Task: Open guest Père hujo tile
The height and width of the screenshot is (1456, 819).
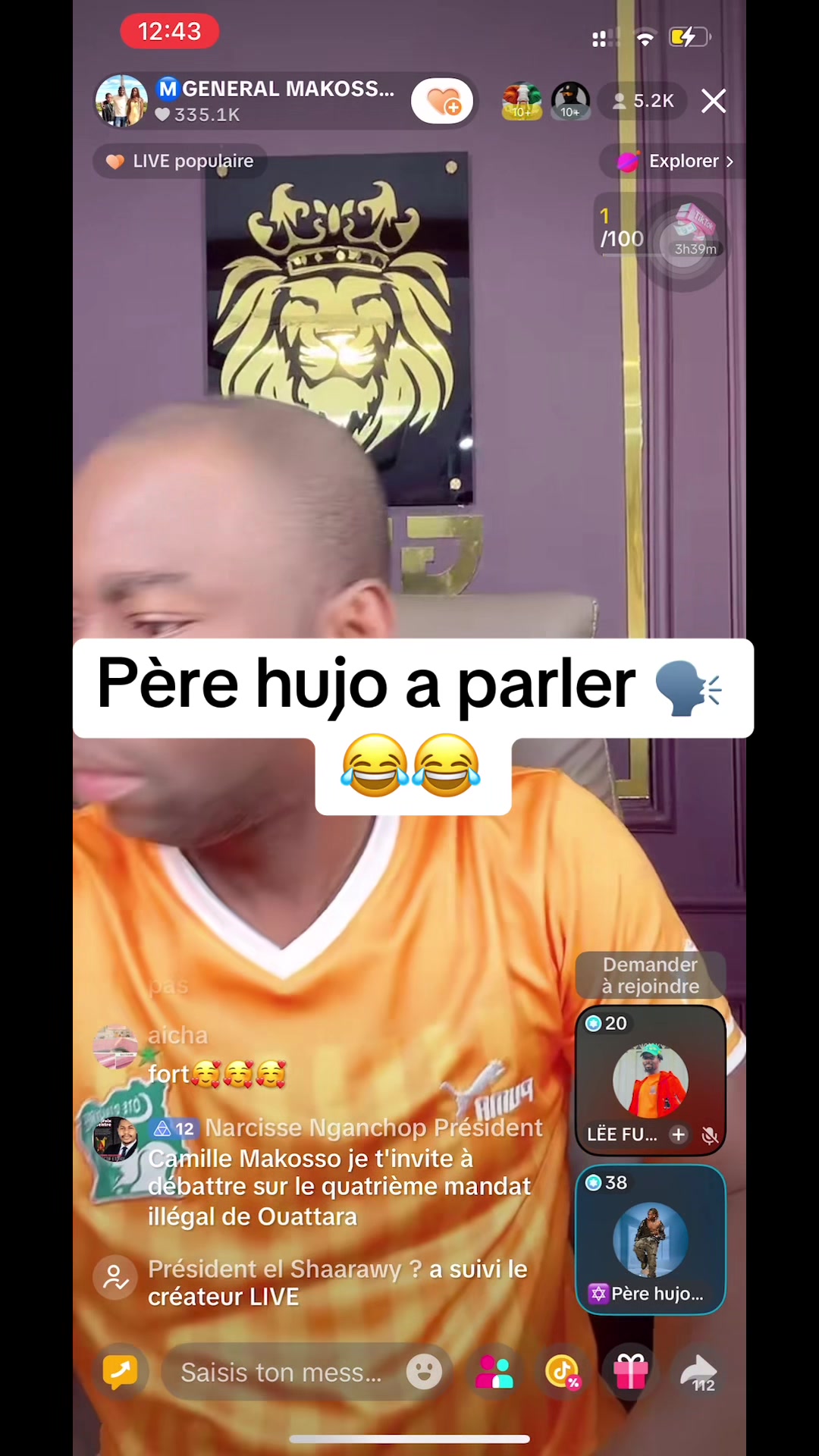Action: coord(651,1239)
